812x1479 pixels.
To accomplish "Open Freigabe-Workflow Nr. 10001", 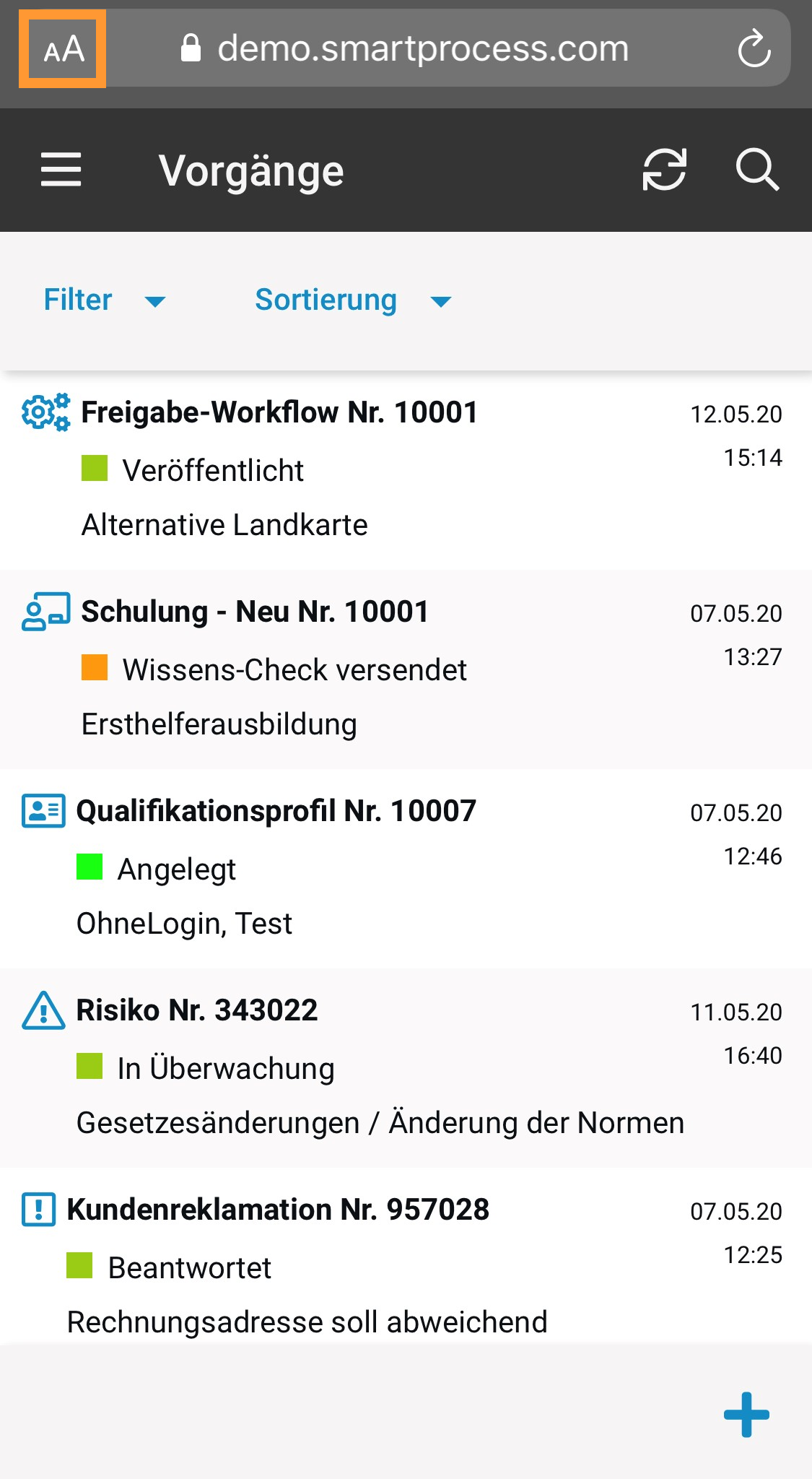I will [279, 413].
